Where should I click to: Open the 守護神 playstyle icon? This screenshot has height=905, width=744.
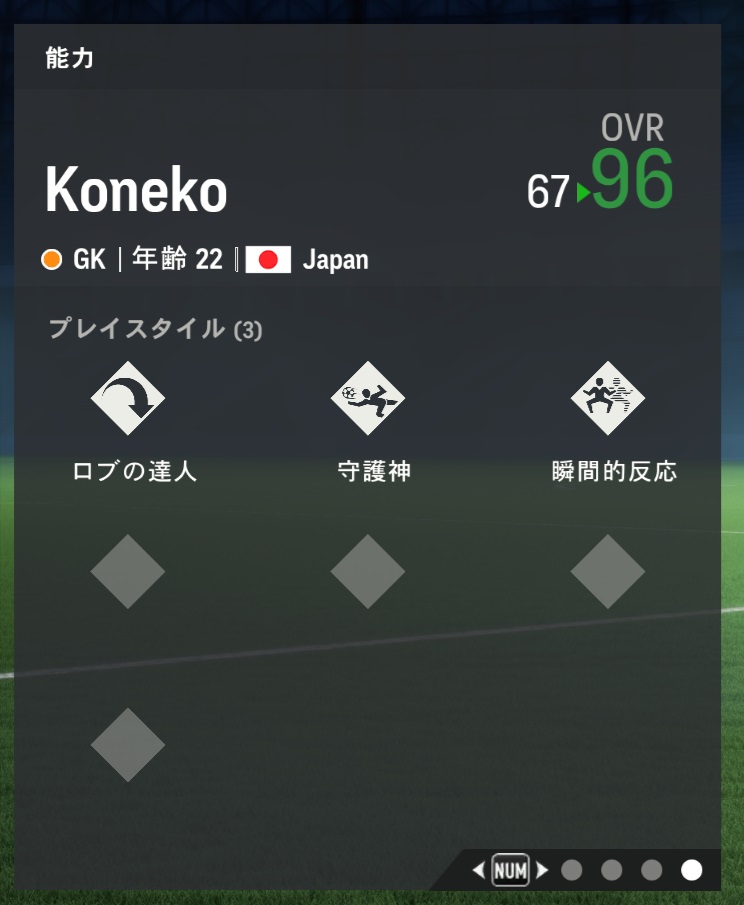pos(368,398)
